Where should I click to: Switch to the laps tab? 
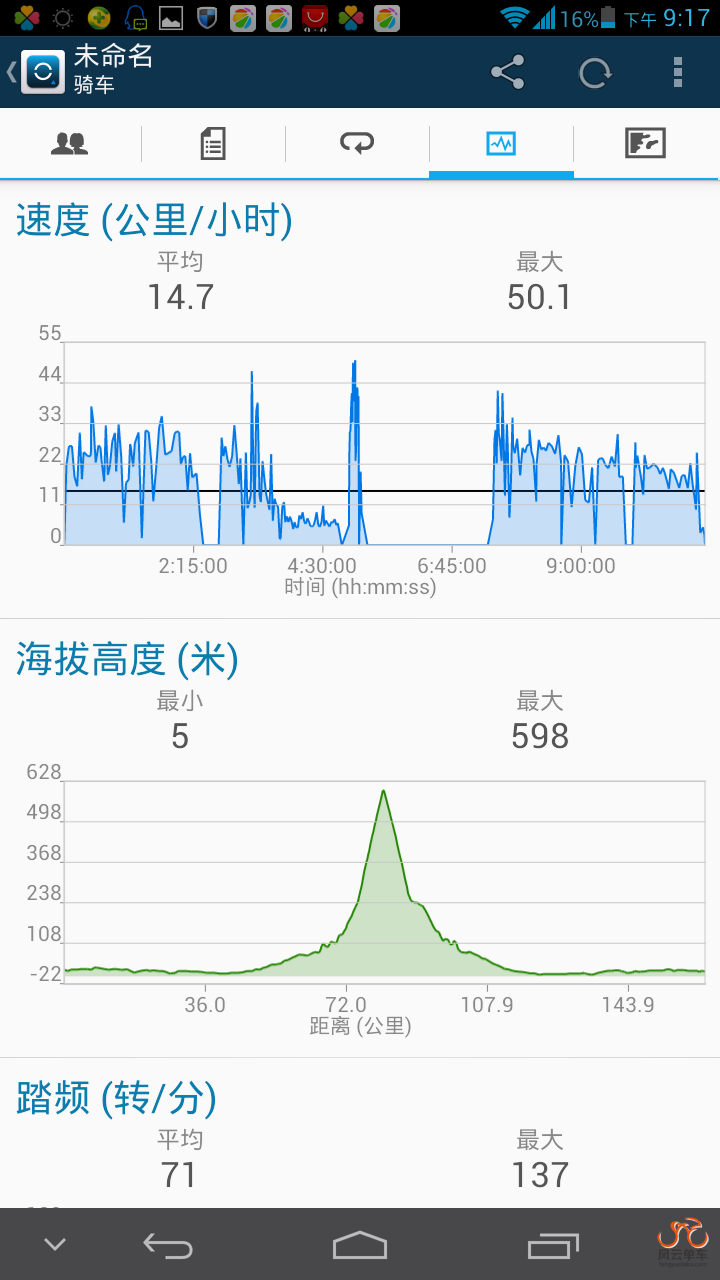[x=357, y=144]
